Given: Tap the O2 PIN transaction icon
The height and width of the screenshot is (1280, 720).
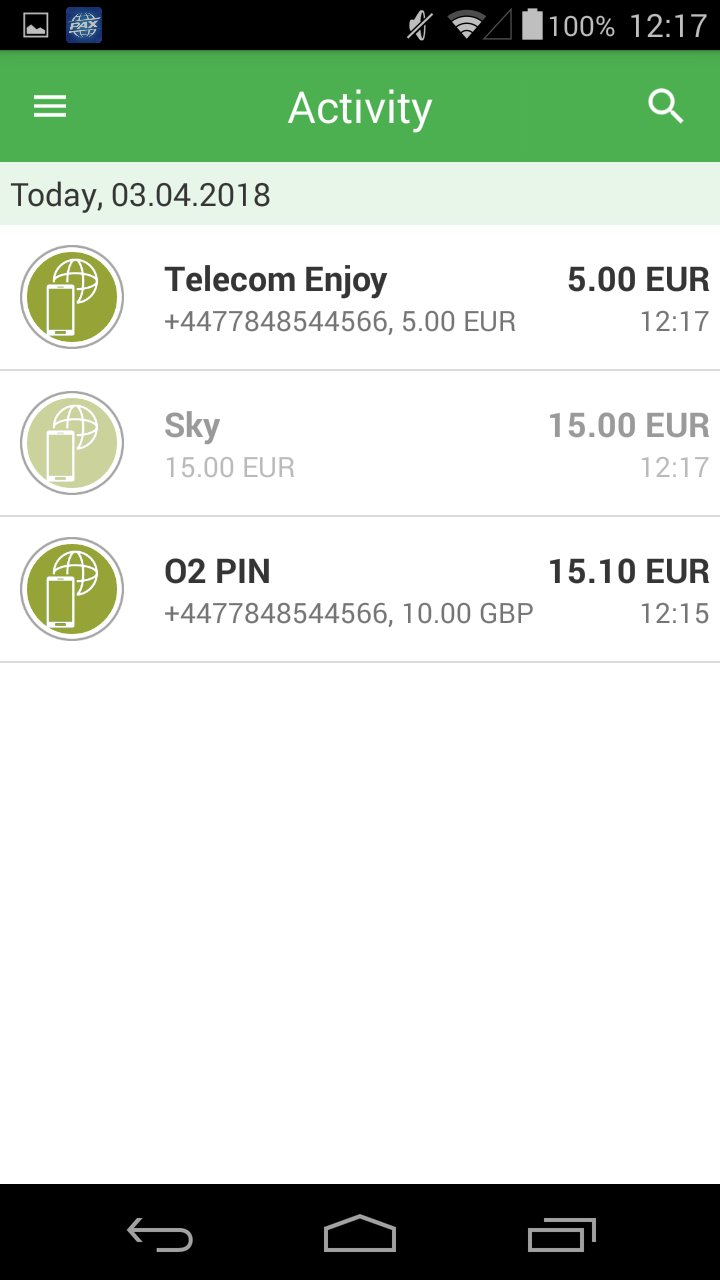Looking at the screenshot, I should coord(72,589).
